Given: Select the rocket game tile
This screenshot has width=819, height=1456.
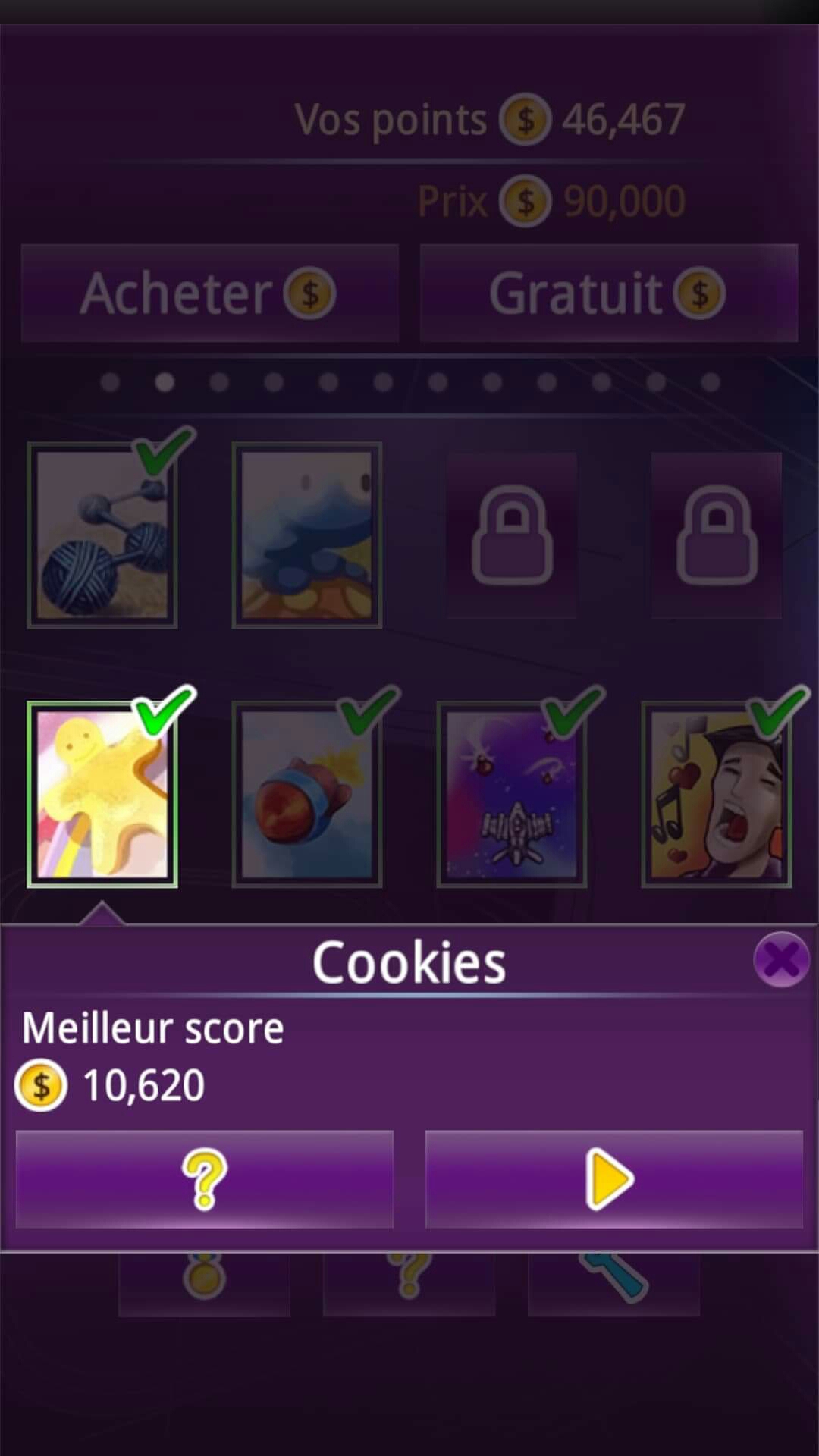Looking at the screenshot, I should (306, 794).
